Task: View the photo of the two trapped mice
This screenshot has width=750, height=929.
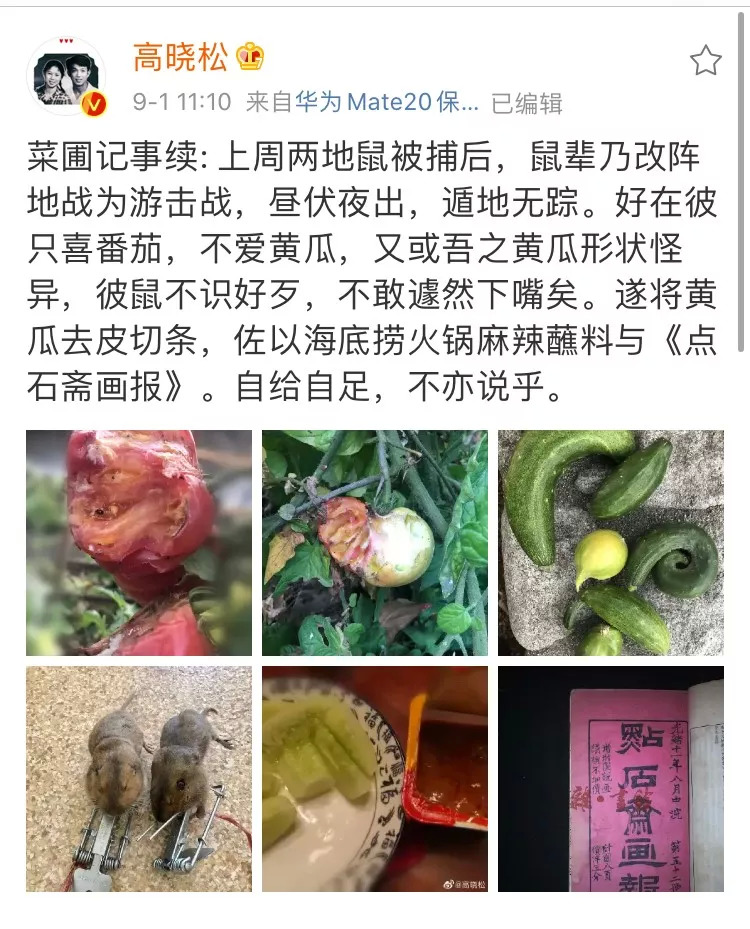Action: 139,779
